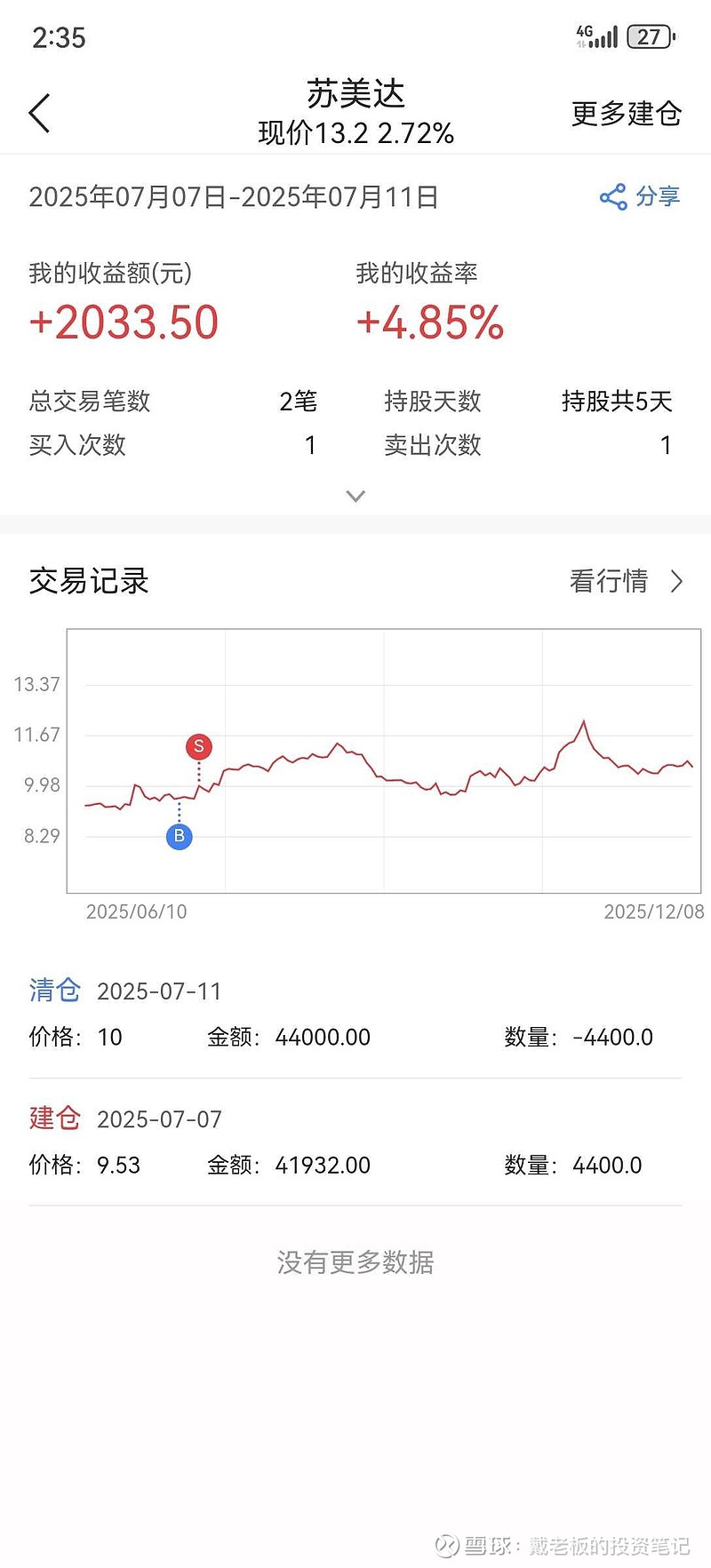711x1568 pixels.
Task: Select the 苏美达 title header
Action: click(355, 94)
